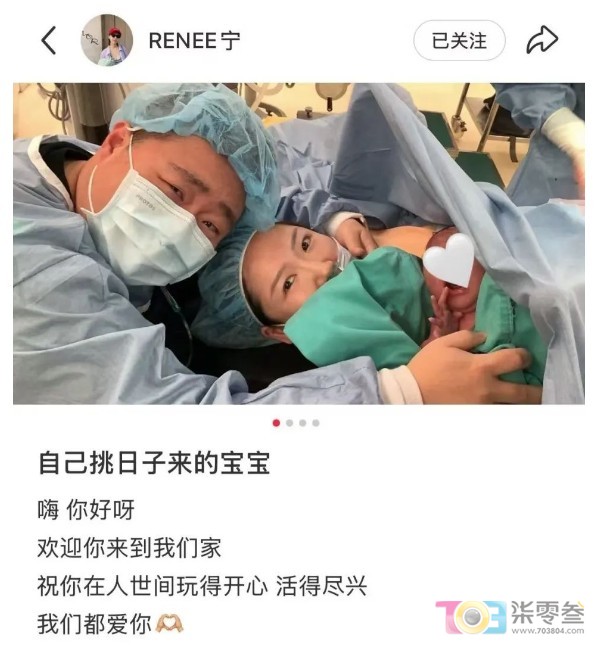Open the post's photo in full view
Image resolution: width=606 pixels, height=646 pixels.
tap(298, 243)
